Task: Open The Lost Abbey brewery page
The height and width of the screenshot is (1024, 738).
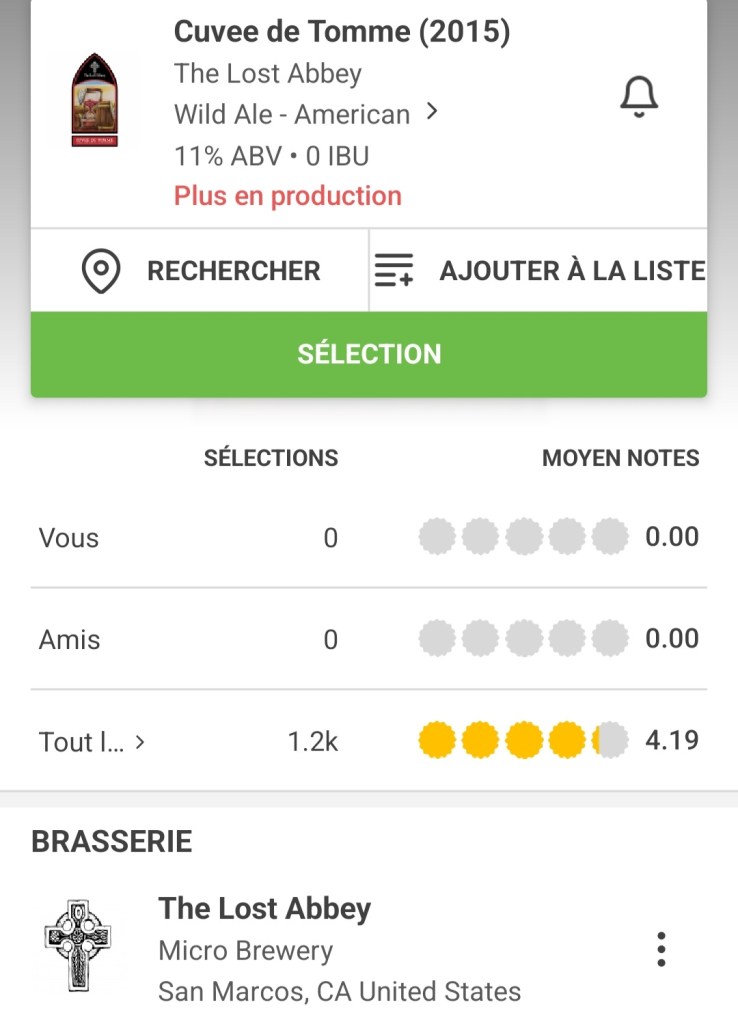Action: pyautogui.click(x=265, y=908)
